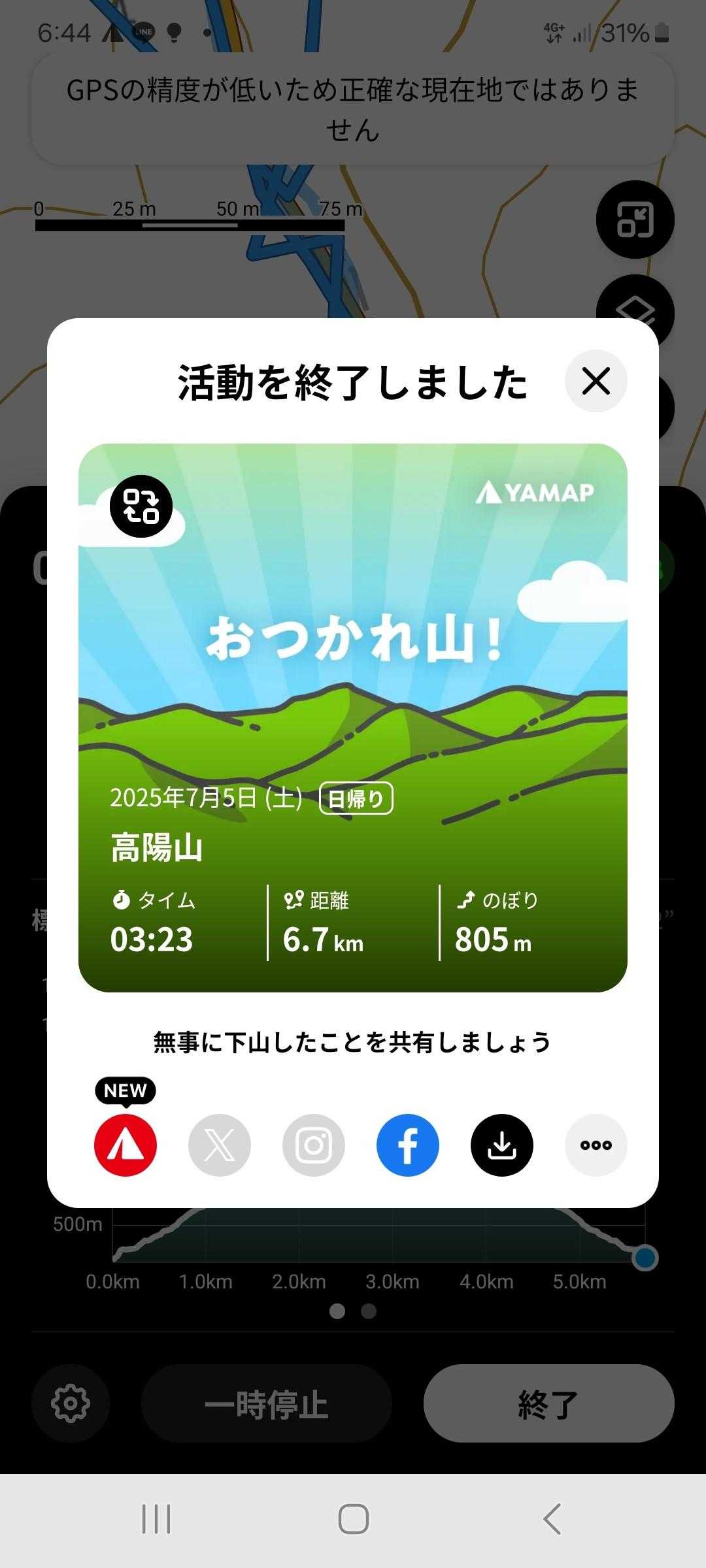Image resolution: width=706 pixels, height=1568 pixels.
Task: Switch the share card design
Action: [x=141, y=506]
